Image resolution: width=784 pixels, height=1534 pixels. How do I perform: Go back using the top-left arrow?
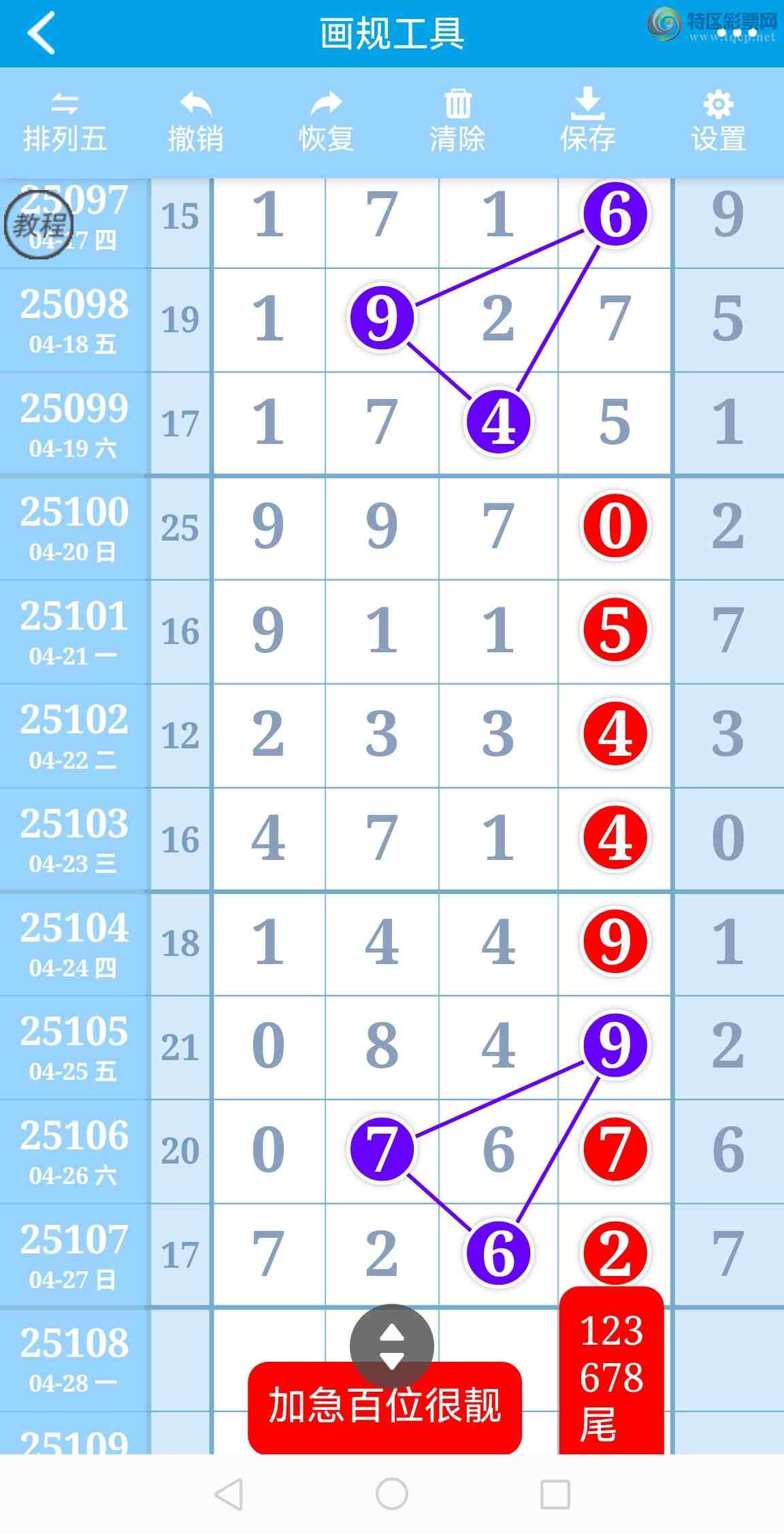coord(41,33)
